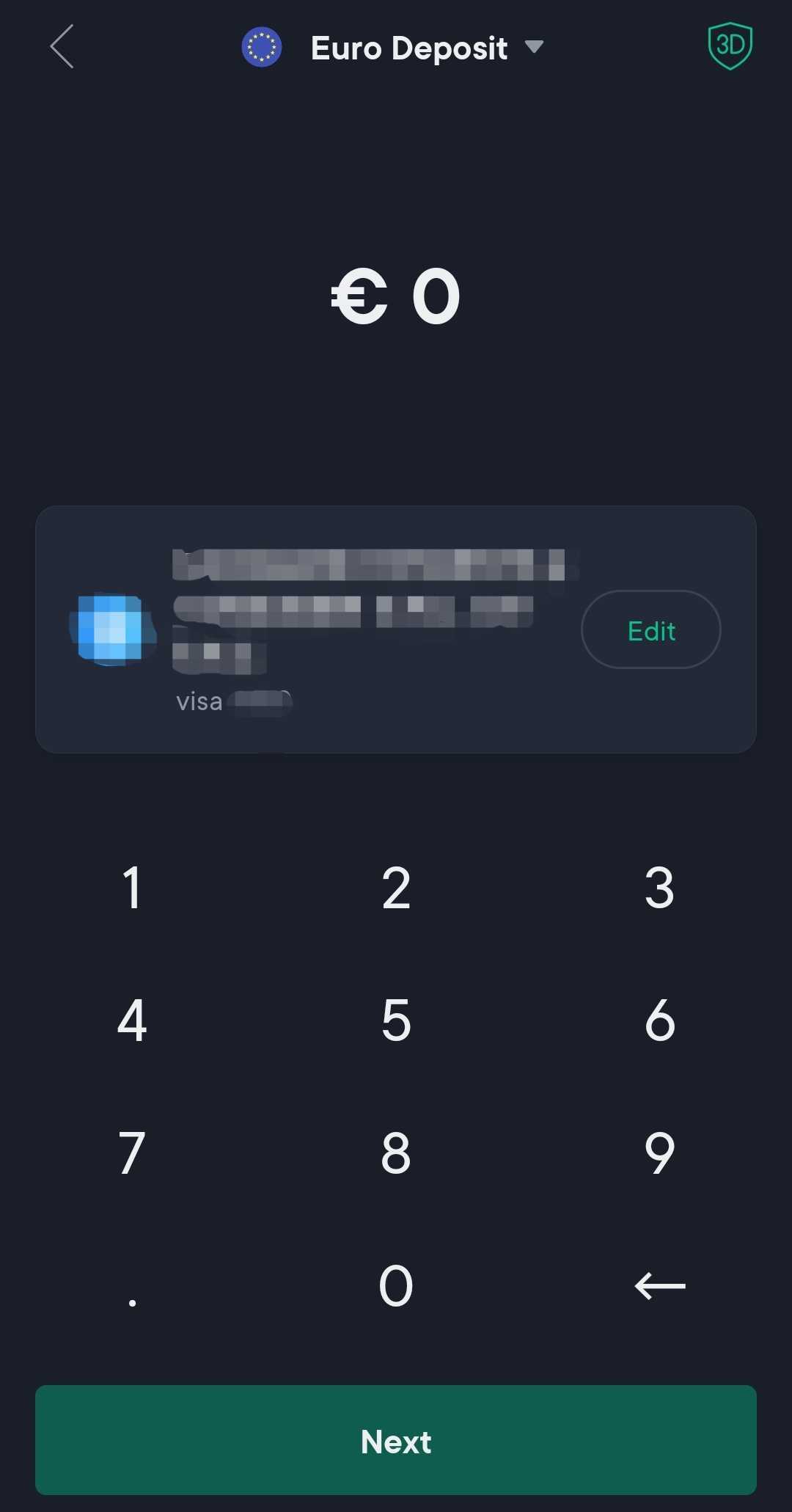
Task: Type digit 3 on the keypad
Action: pos(659,888)
